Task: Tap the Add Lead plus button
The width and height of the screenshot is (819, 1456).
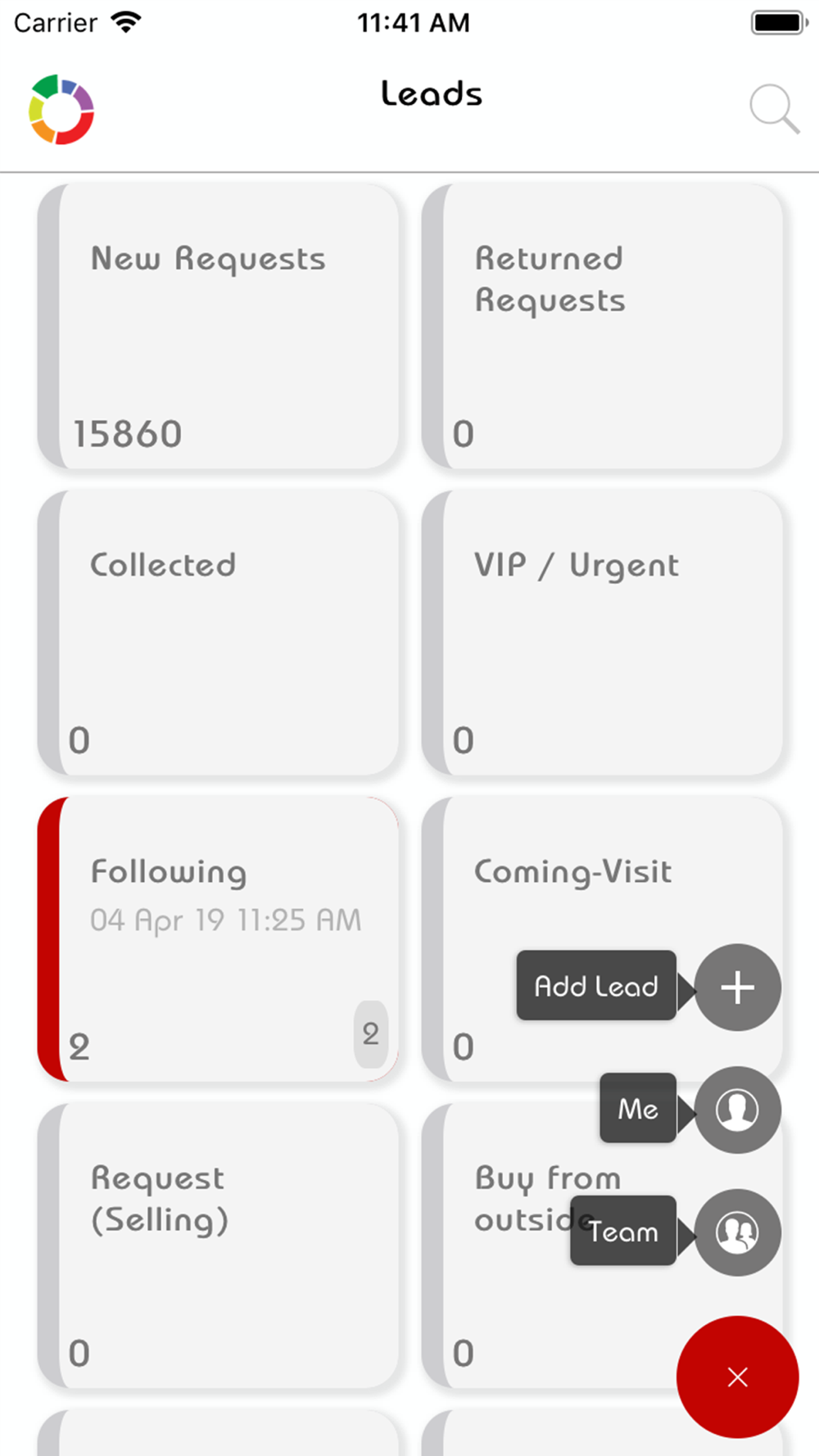Action: tap(737, 987)
